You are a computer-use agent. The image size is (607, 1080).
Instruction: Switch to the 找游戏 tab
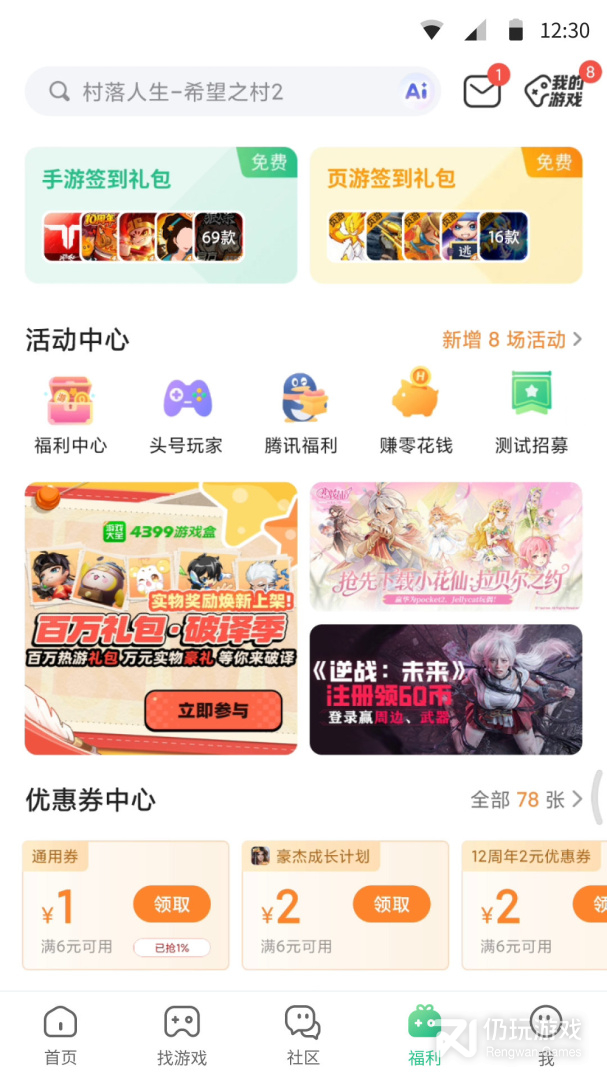pos(182,1035)
